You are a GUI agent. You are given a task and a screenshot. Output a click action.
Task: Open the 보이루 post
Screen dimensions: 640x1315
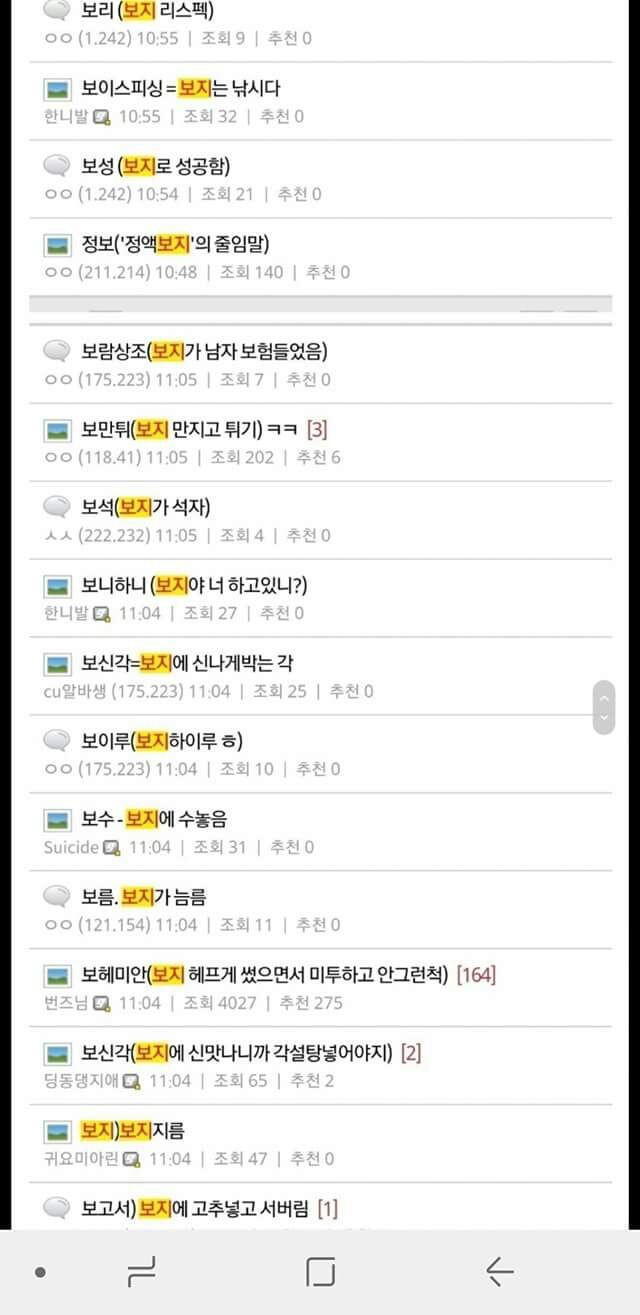coord(162,741)
